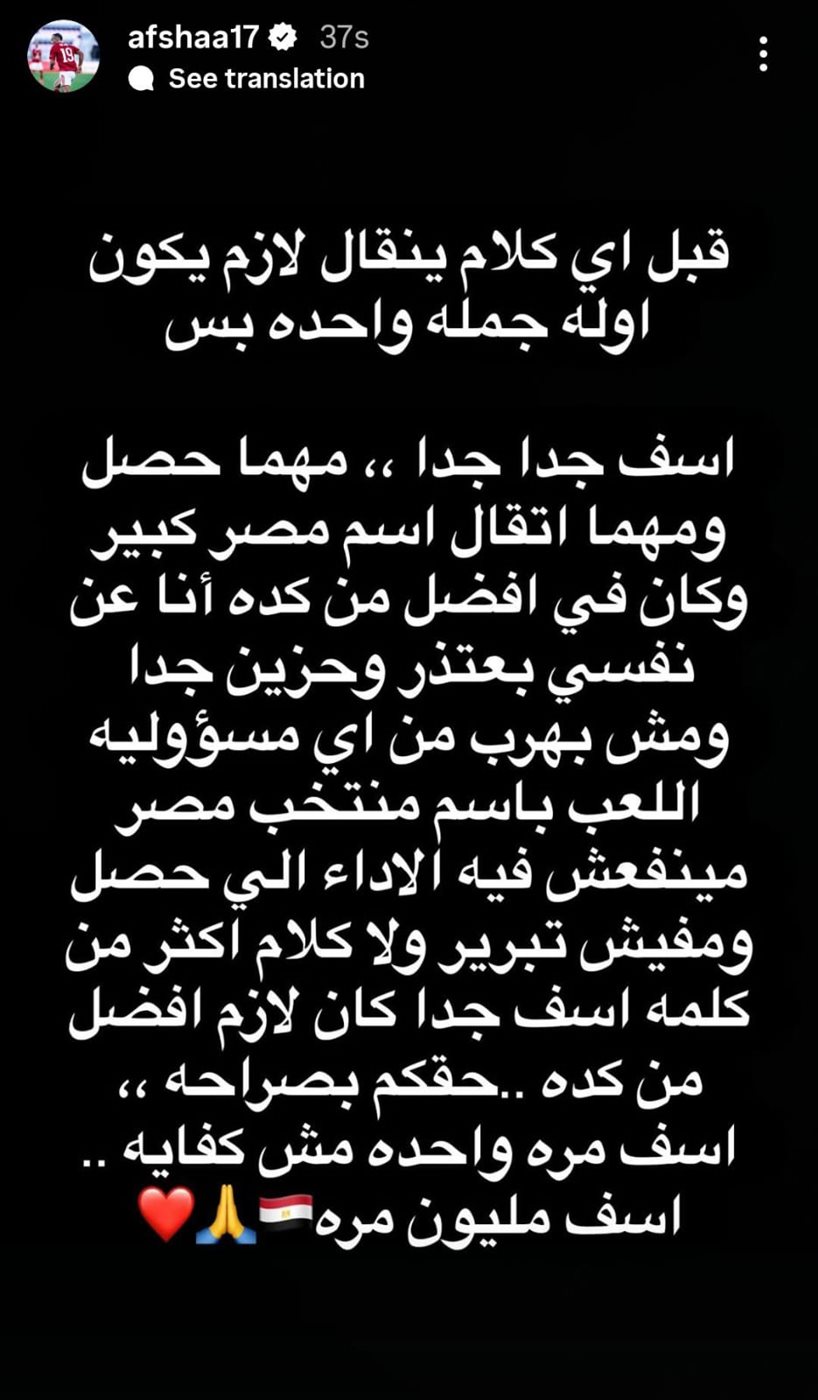
Task: Select the Egyptian flag emoji
Action: 288,1211
